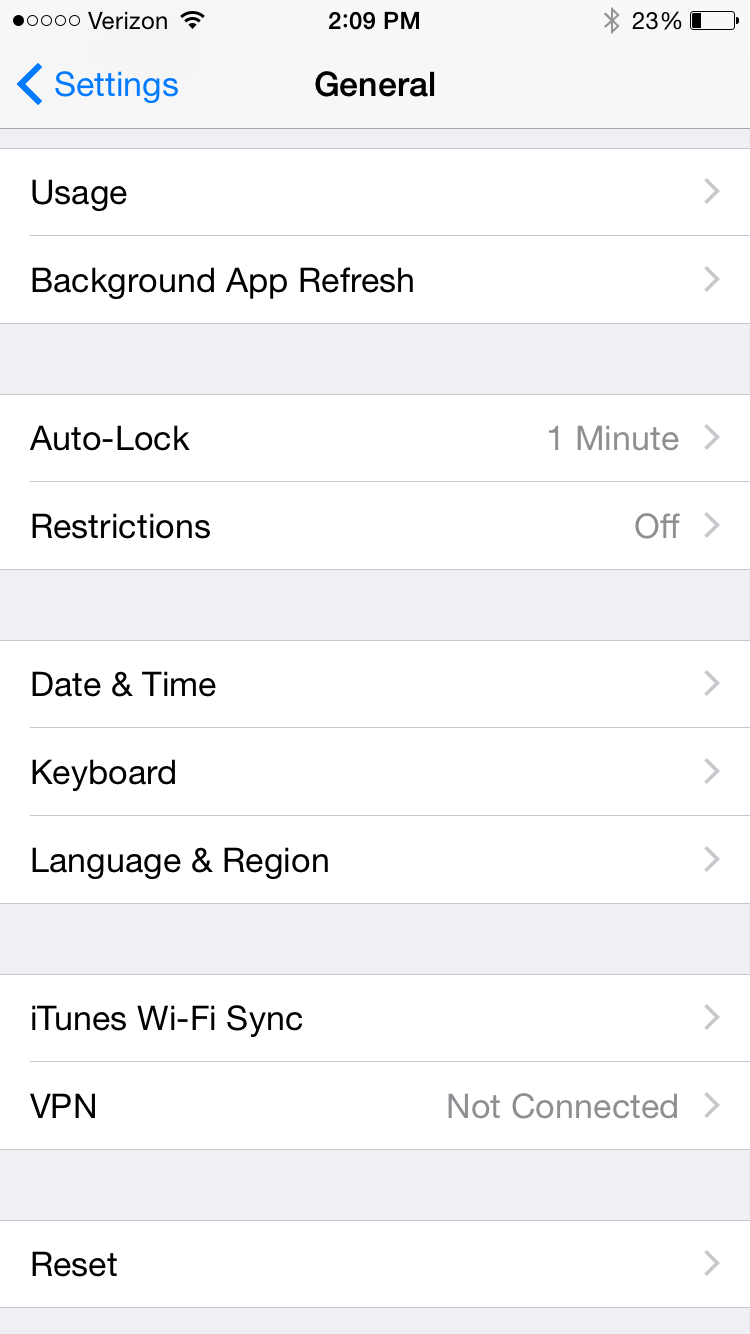The image size is (750, 1334).
Task: Go back to Settings
Action: click(x=98, y=85)
